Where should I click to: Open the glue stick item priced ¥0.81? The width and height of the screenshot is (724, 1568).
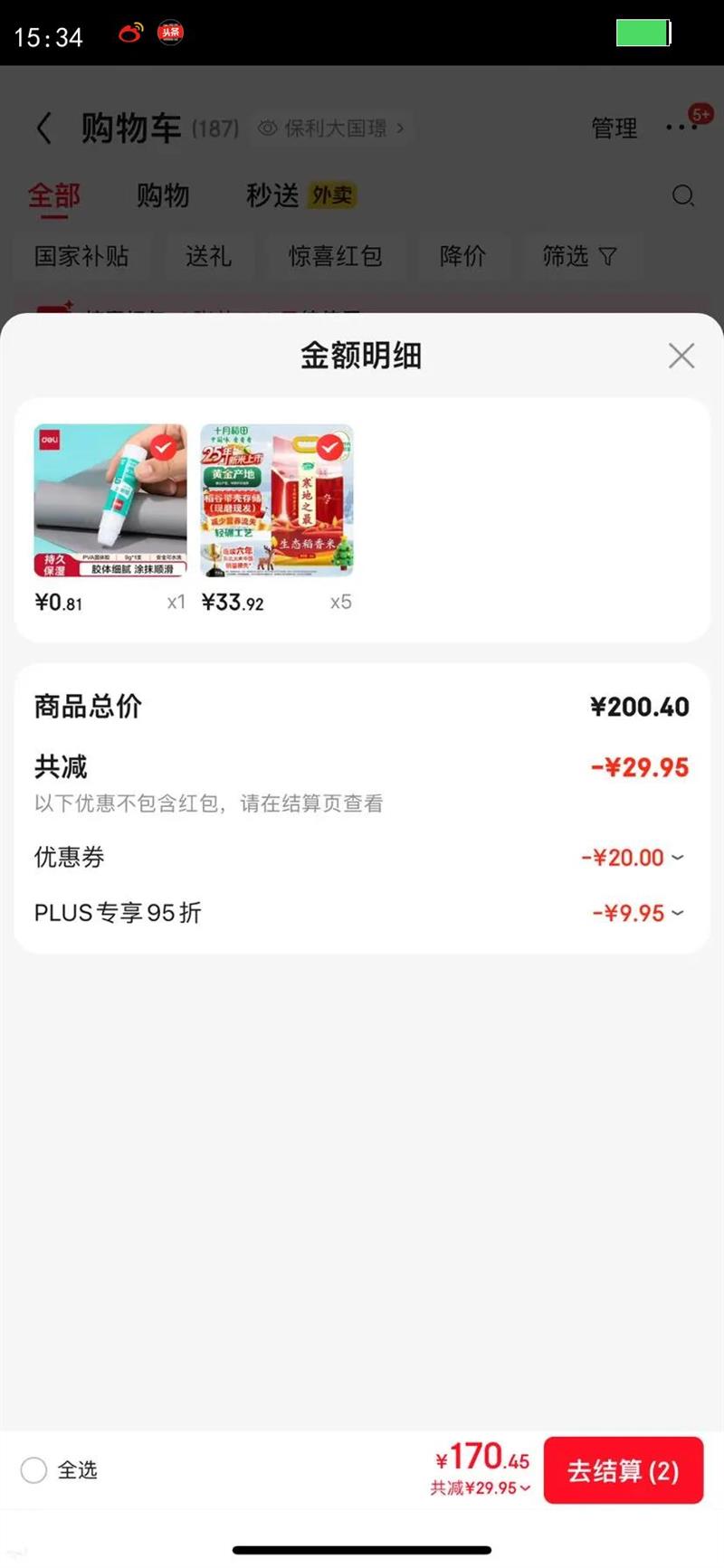110,500
